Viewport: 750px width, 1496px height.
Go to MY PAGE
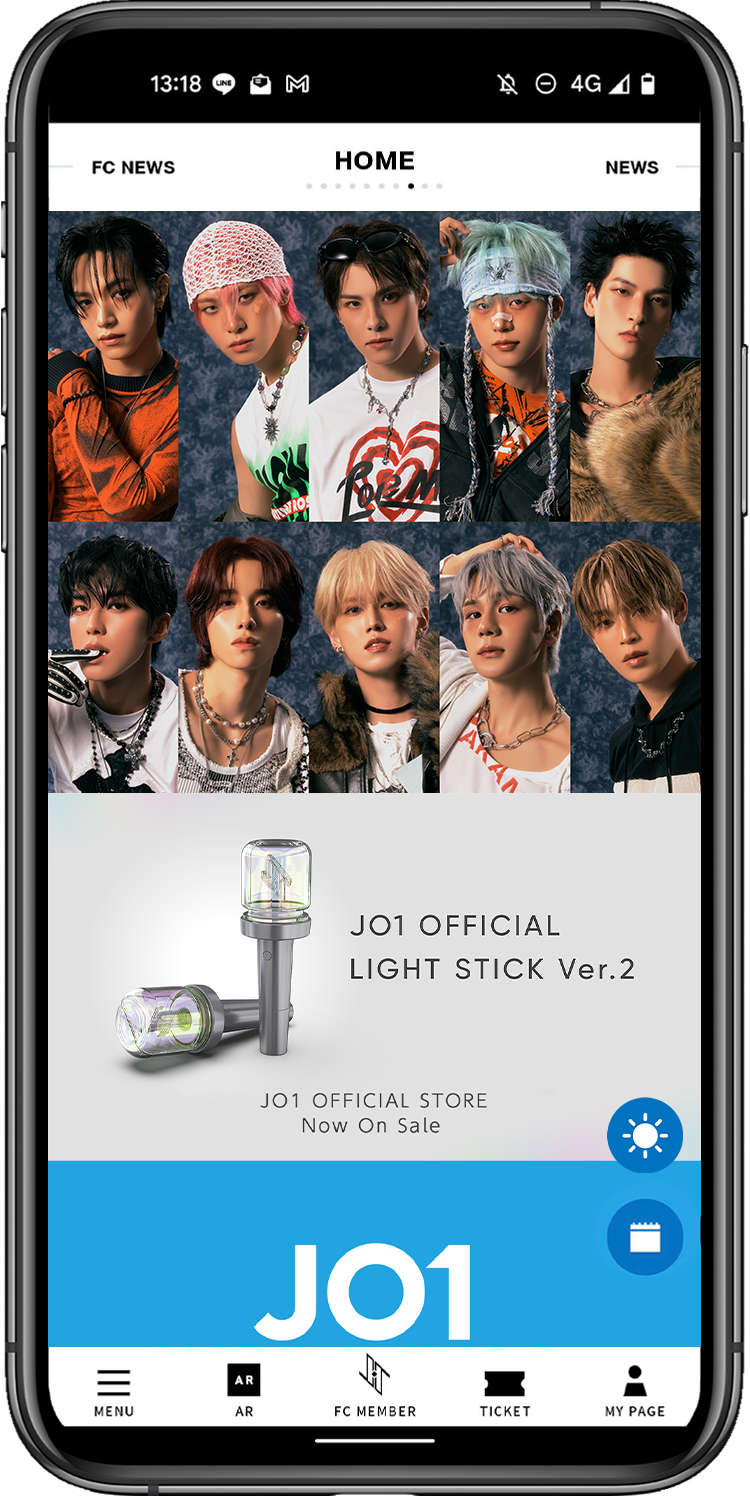[x=634, y=1392]
